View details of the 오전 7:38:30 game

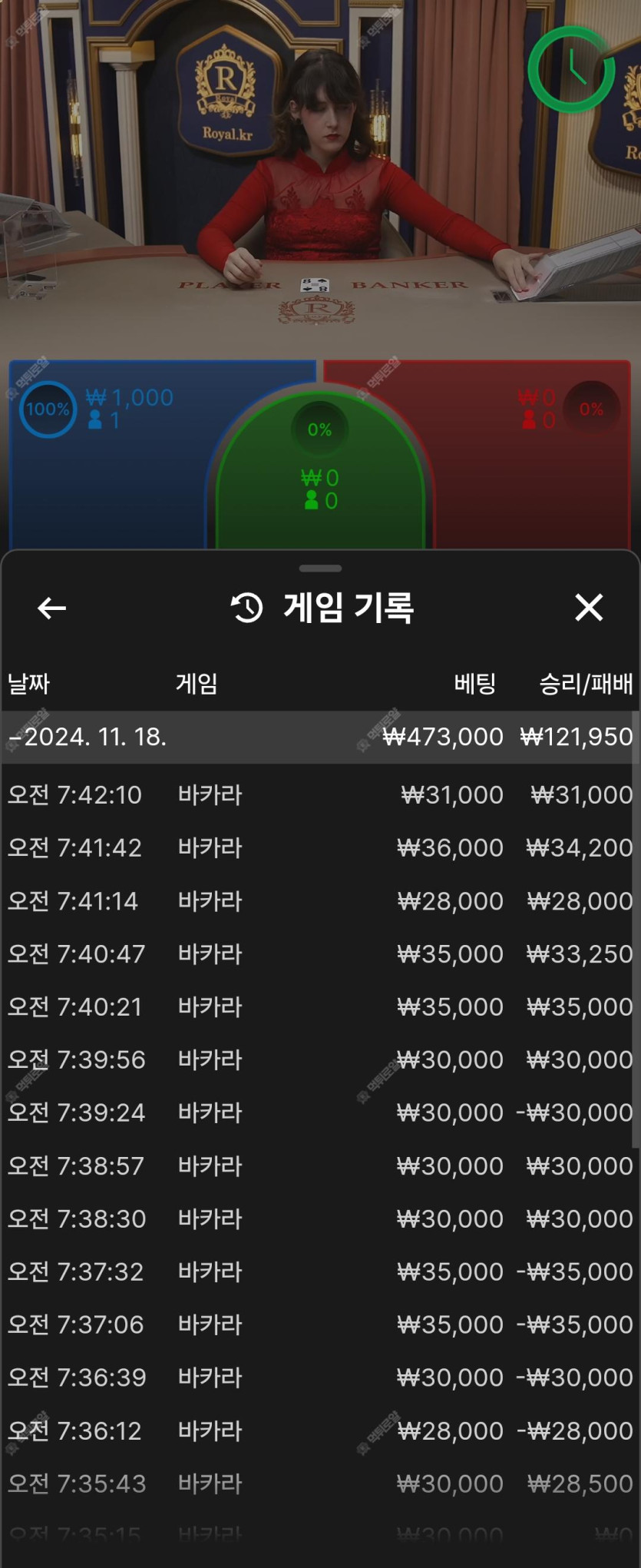(x=319, y=1218)
